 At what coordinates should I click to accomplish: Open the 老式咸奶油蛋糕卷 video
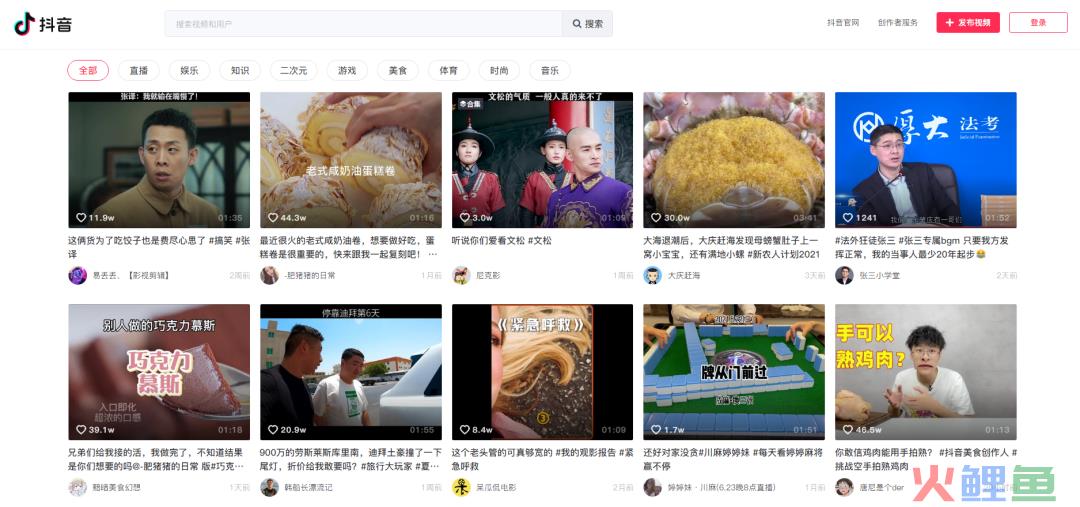coord(350,160)
